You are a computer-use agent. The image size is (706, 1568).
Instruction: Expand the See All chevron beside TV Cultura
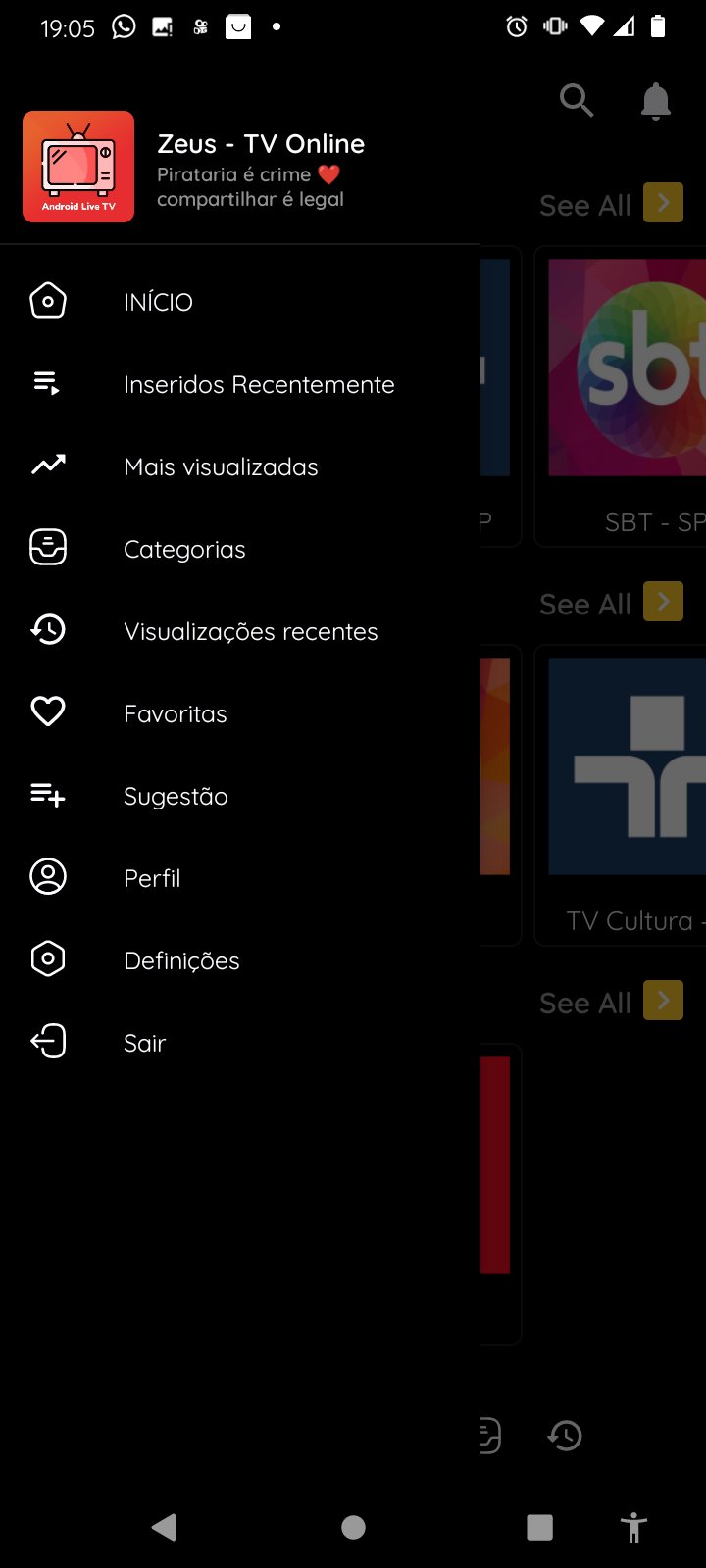tap(664, 601)
